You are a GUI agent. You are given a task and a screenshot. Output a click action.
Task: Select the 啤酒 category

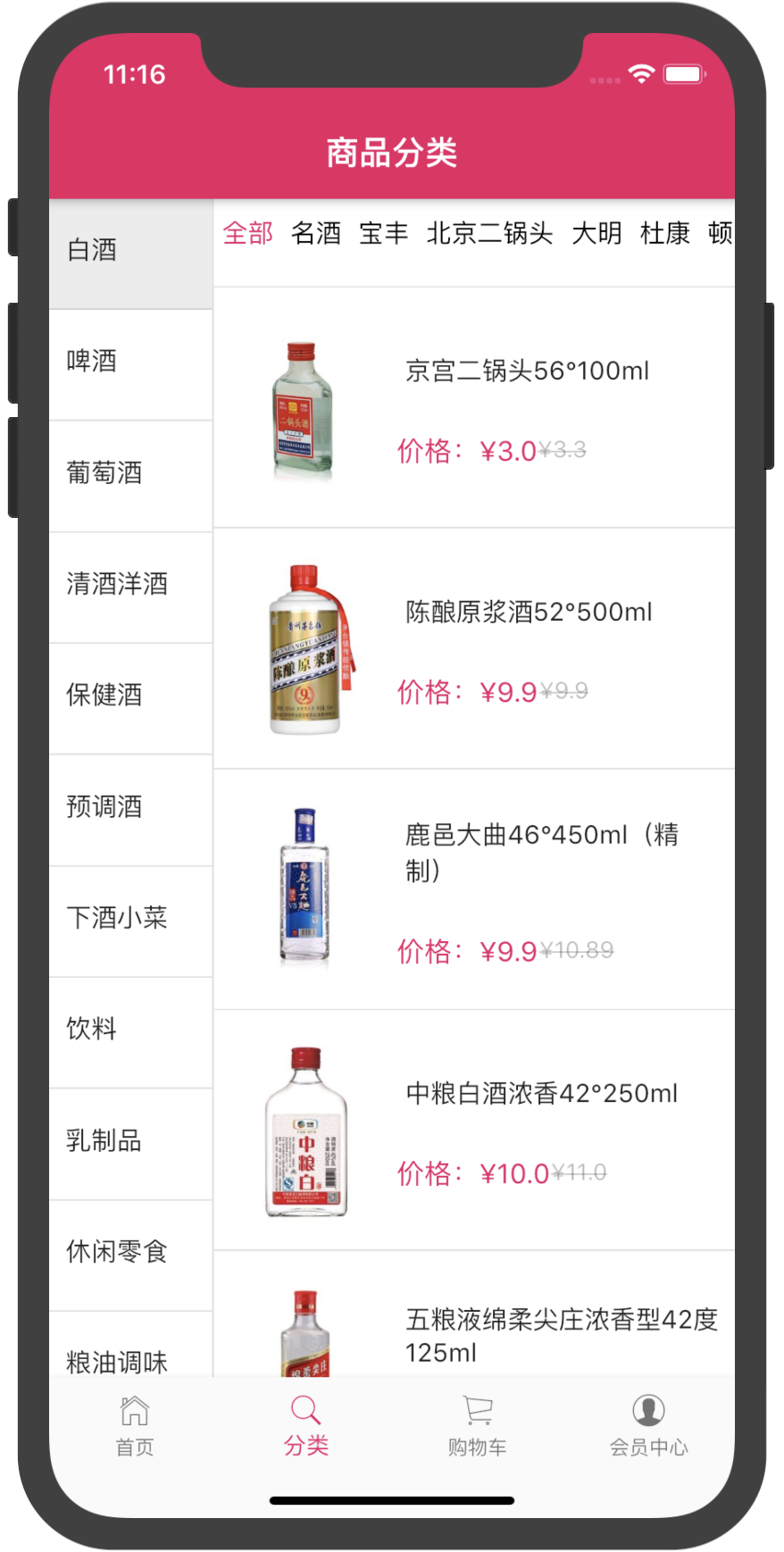pyautogui.click(x=130, y=362)
